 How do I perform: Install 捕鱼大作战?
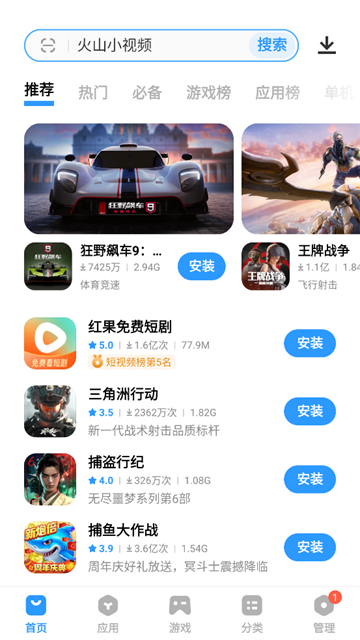point(310,547)
